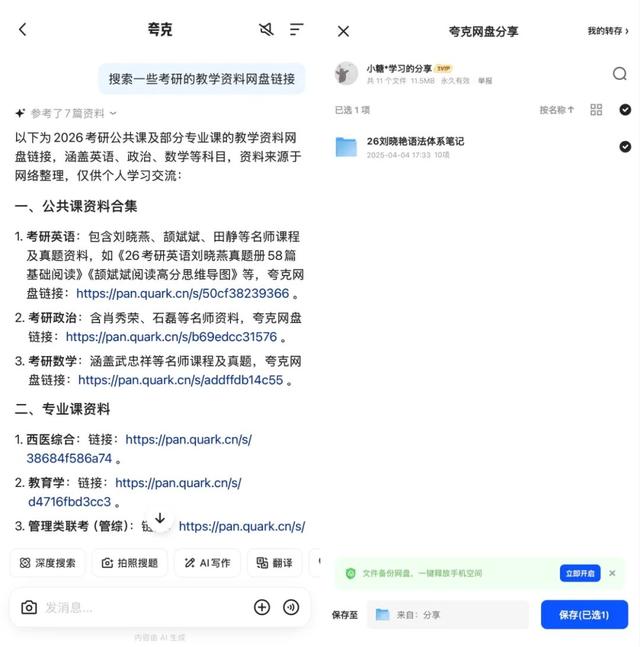This screenshot has height=647, width=640.
Task: Tap the 发消息 message input field
Action: [x=144, y=607]
